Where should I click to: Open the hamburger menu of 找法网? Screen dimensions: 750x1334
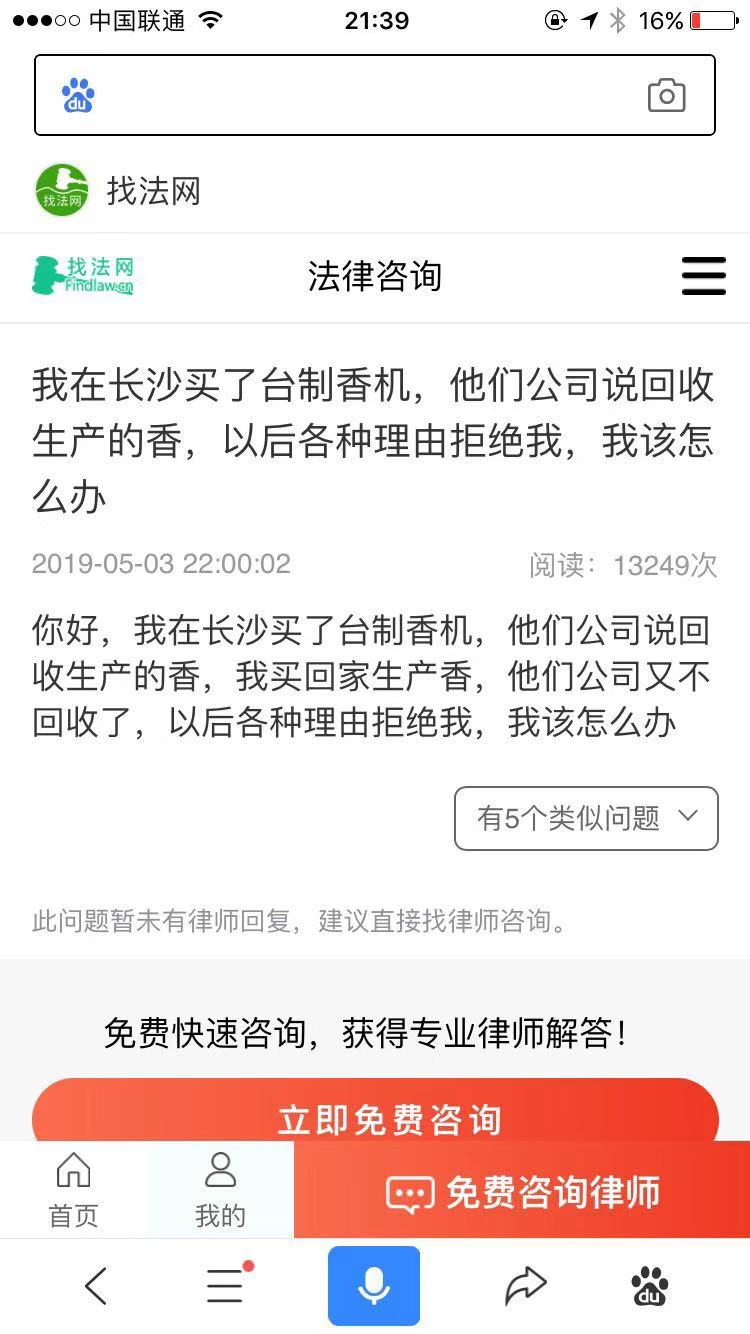704,276
